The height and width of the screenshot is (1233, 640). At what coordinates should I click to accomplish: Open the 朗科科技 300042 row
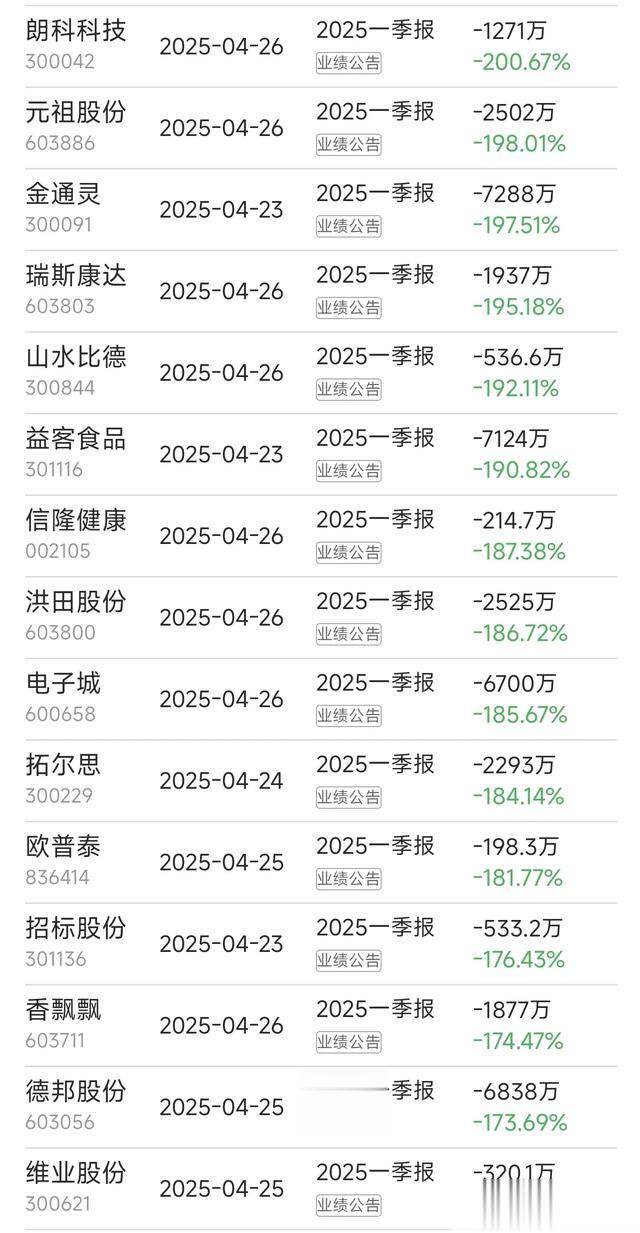tap(320, 45)
